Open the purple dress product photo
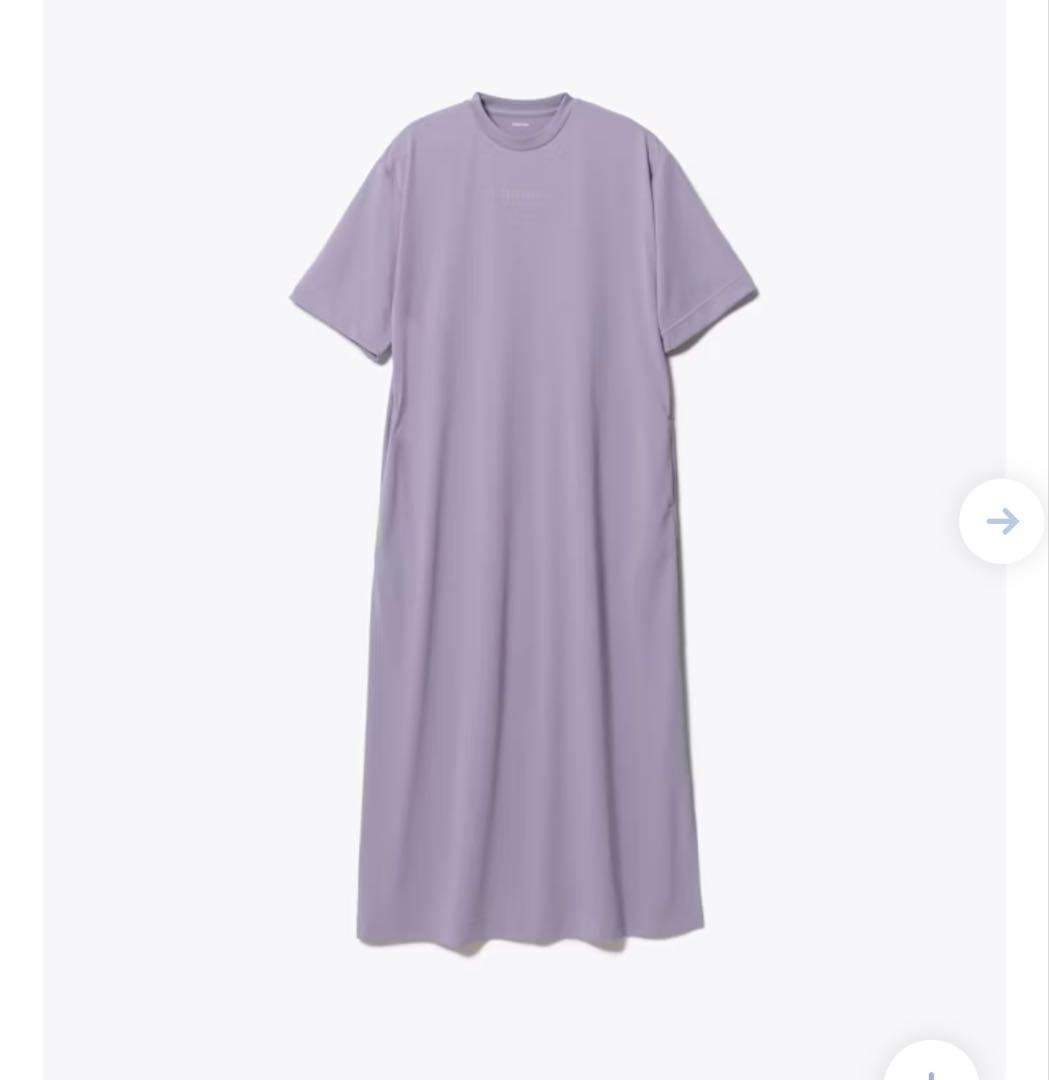 coord(524,520)
